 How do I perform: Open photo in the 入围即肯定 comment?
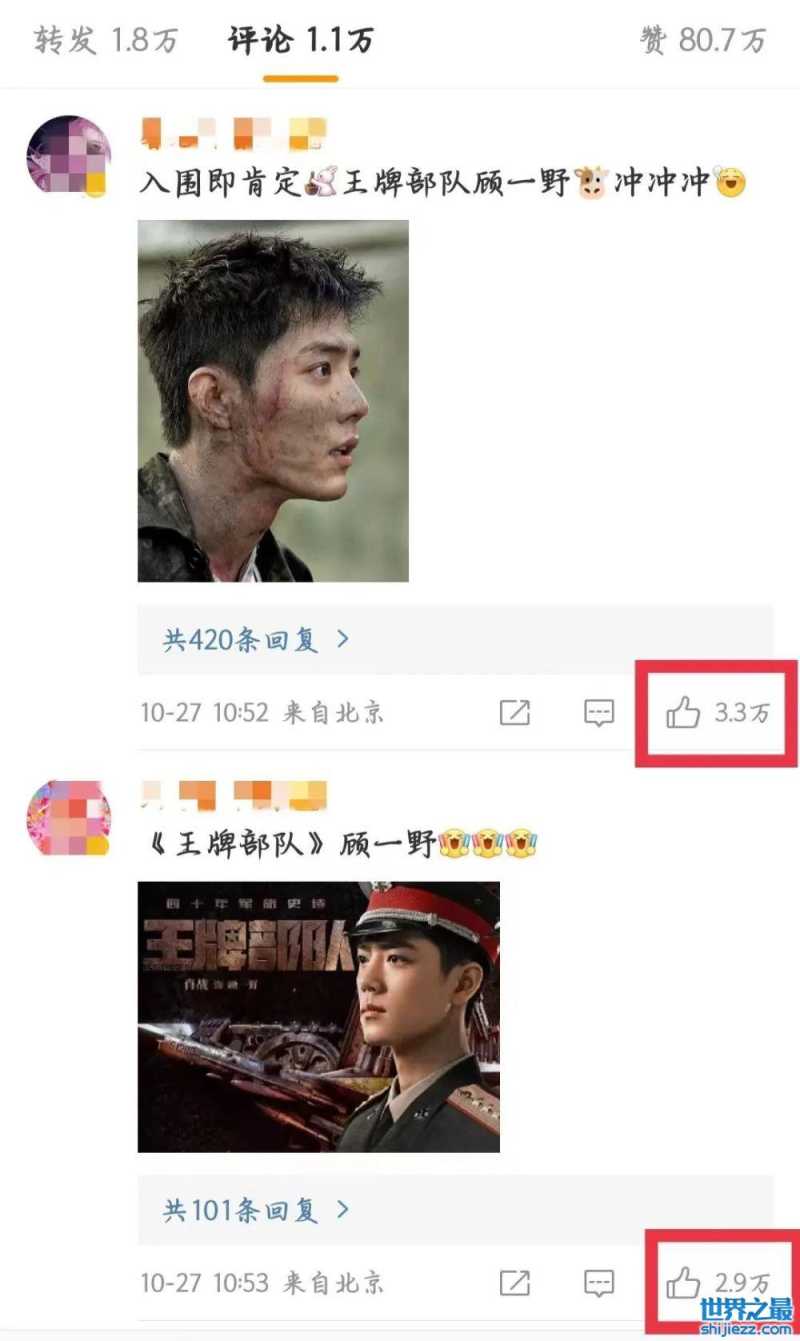pos(273,401)
